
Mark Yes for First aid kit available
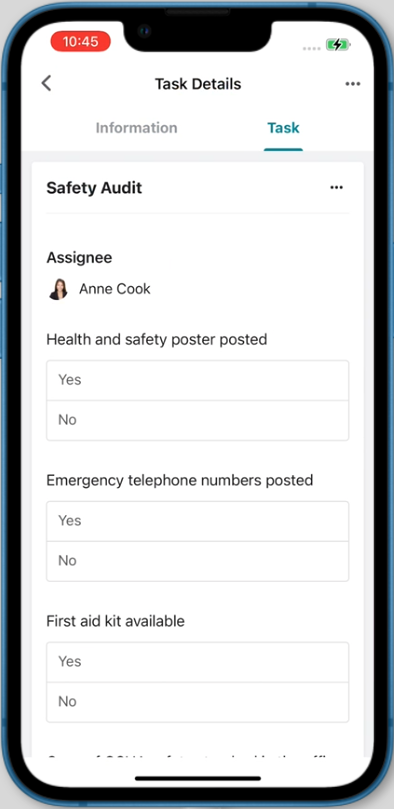[198, 662]
